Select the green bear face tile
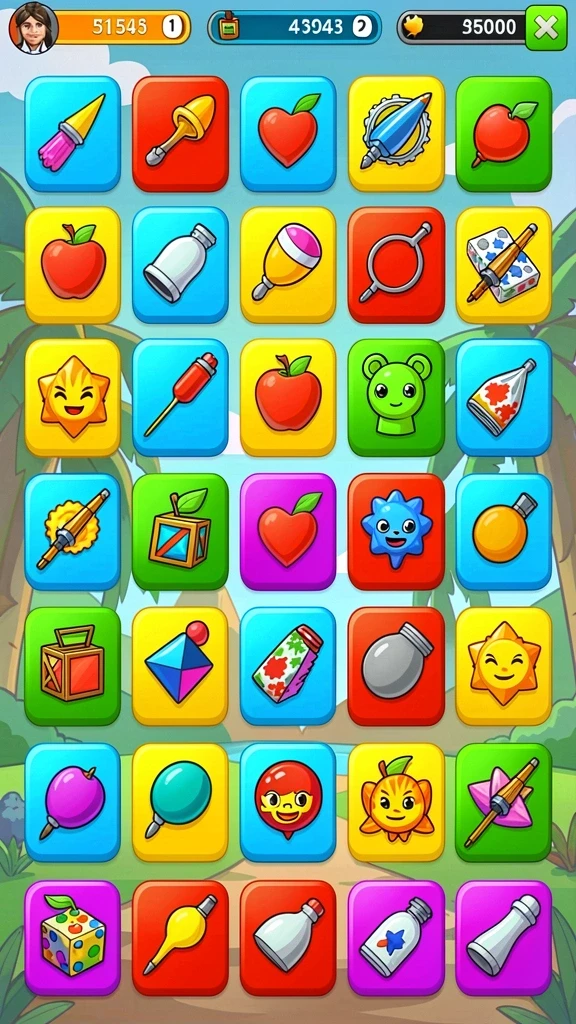Image resolution: width=576 pixels, height=1024 pixels. click(x=396, y=397)
